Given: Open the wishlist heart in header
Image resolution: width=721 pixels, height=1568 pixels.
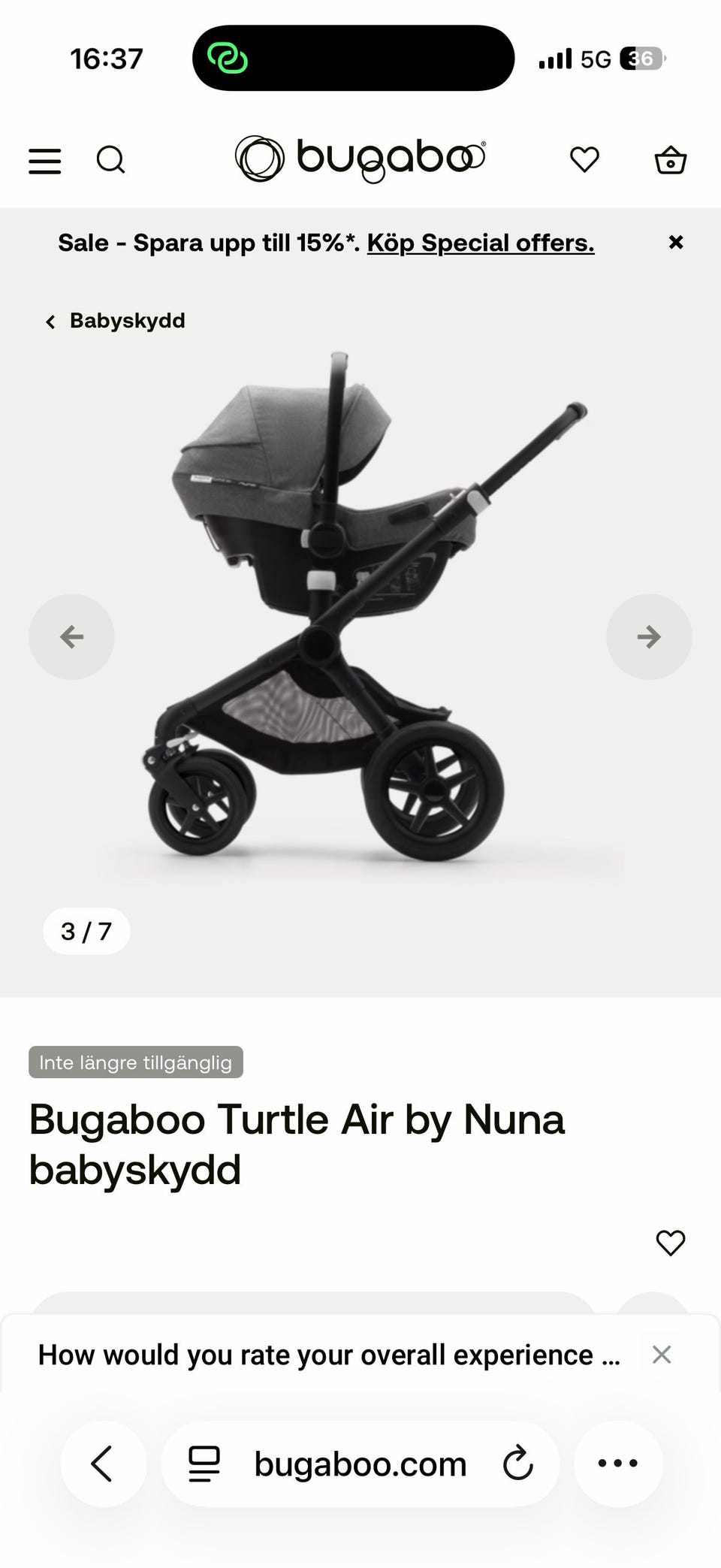Looking at the screenshot, I should pos(584,159).
